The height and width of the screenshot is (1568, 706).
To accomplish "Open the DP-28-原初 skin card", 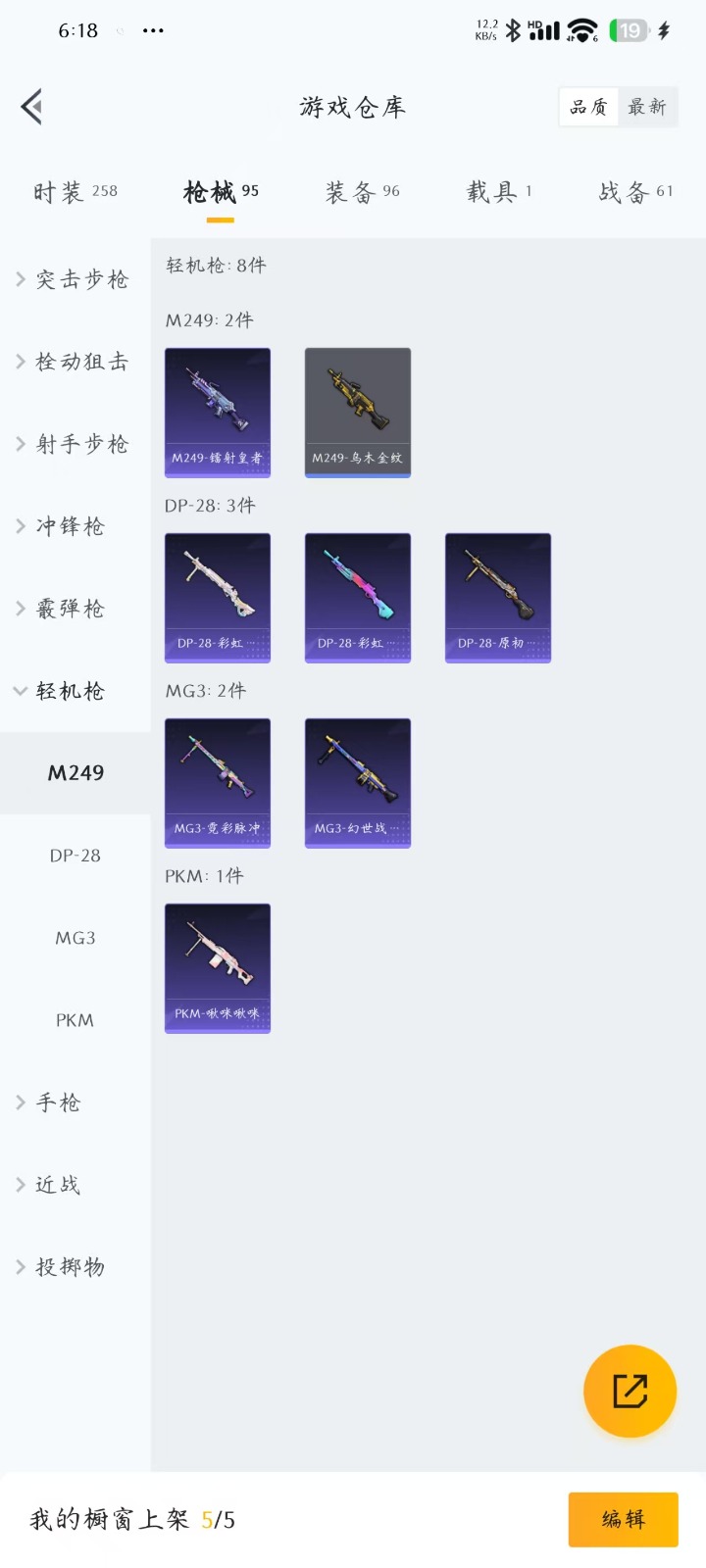I will (498, 597).
